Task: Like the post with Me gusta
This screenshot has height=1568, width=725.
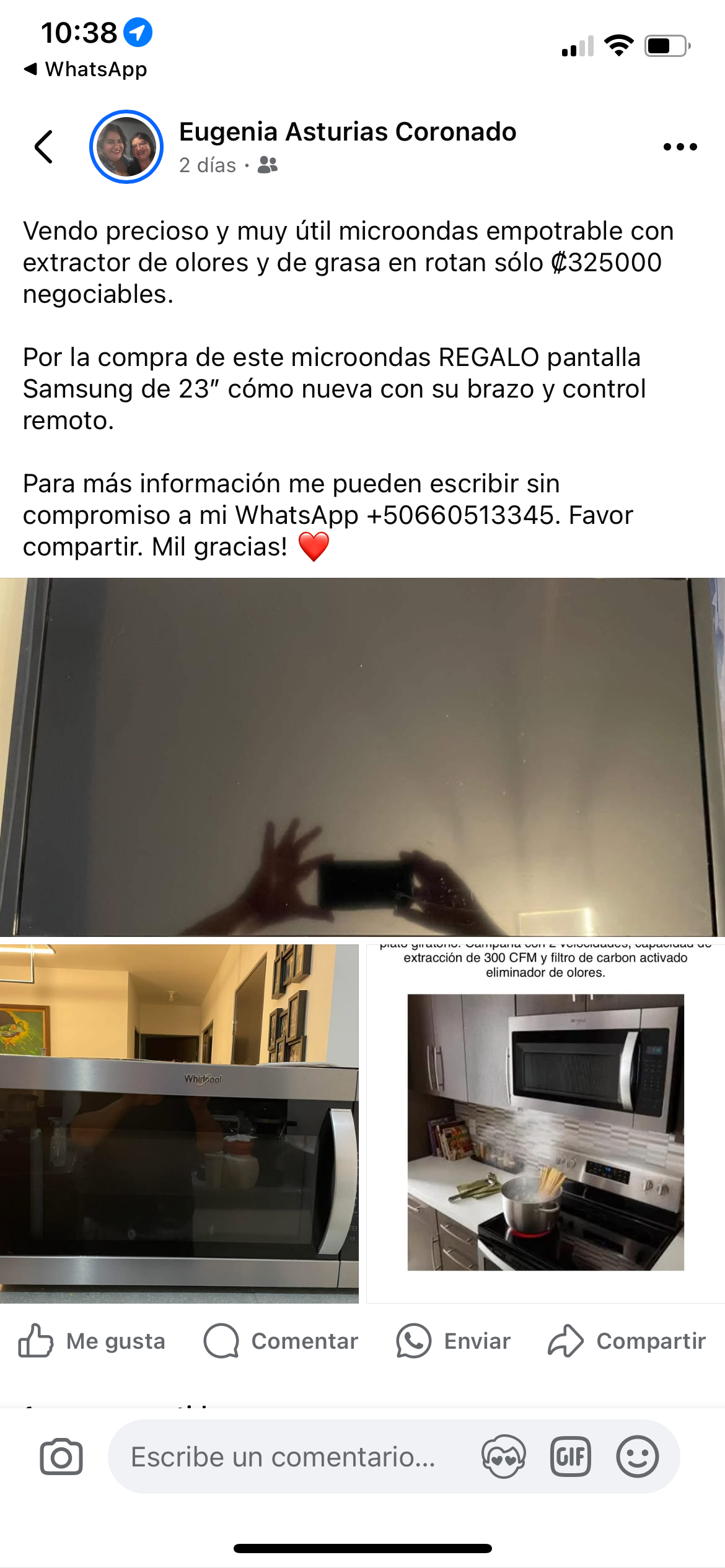Action: 92,1341
